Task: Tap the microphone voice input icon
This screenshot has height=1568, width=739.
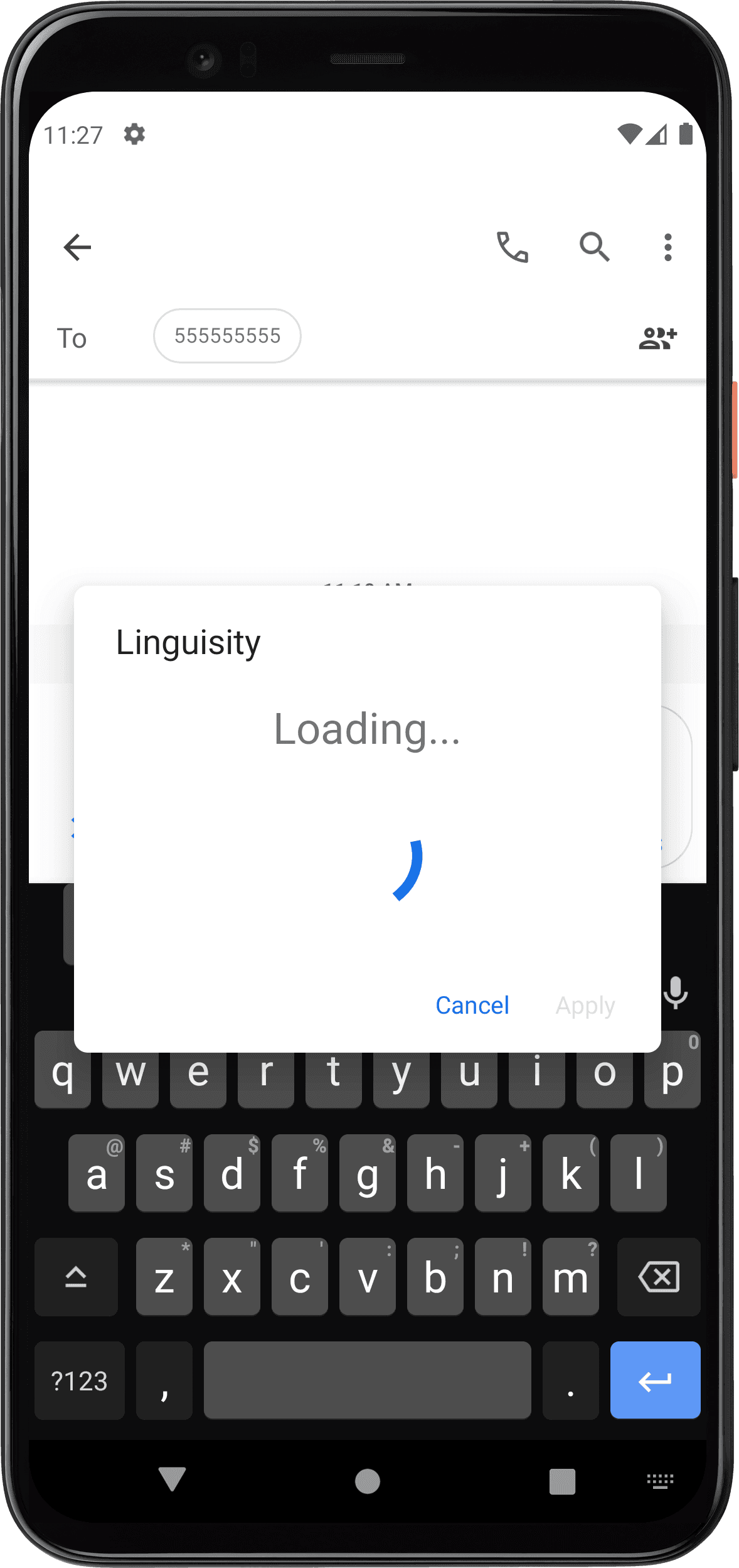Action: click(x=676, y=992)
